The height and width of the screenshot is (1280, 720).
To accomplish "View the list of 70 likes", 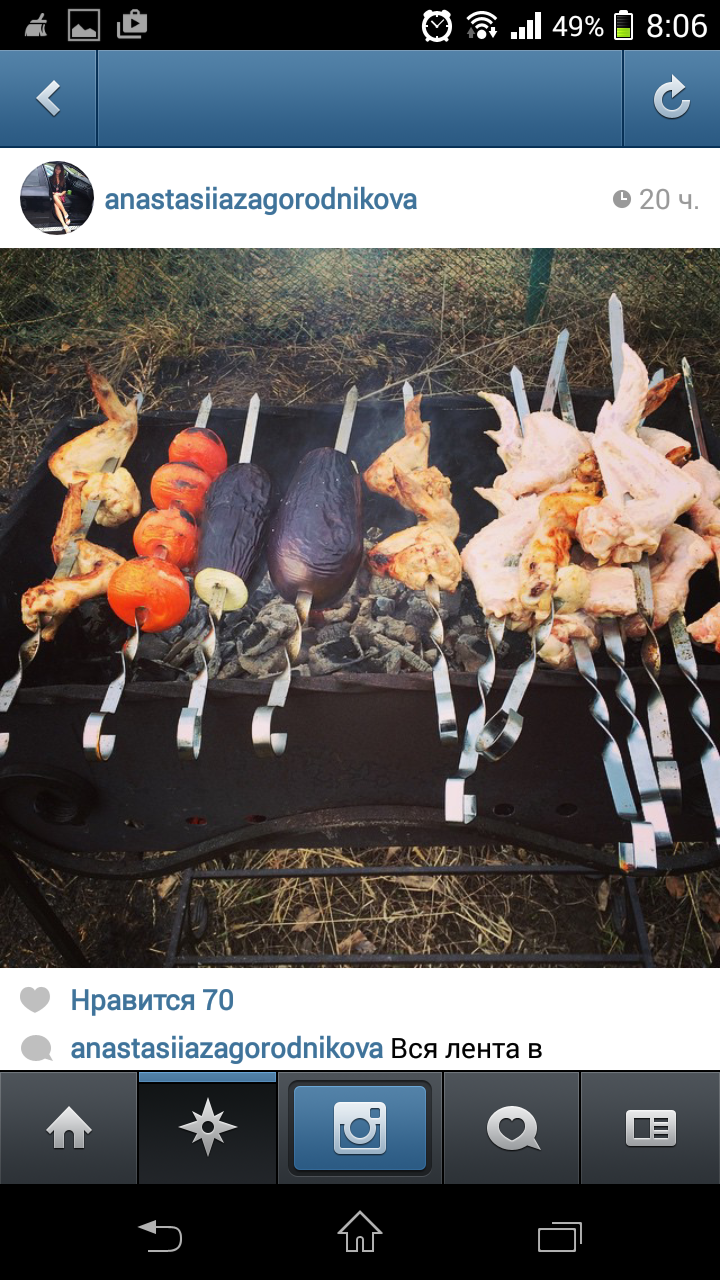I will pos(152,1000).
